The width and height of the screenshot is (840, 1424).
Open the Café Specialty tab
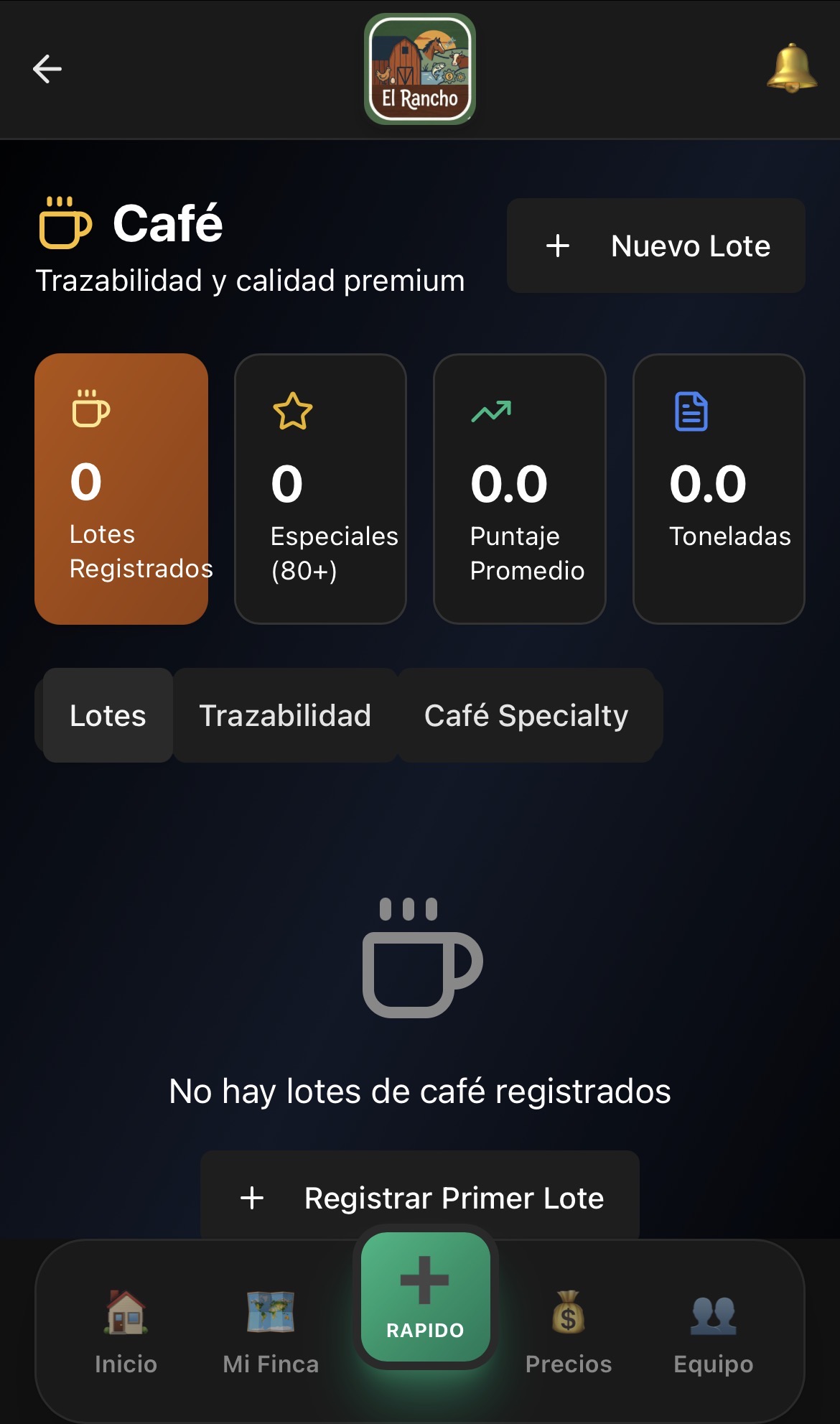click(526, 715)
